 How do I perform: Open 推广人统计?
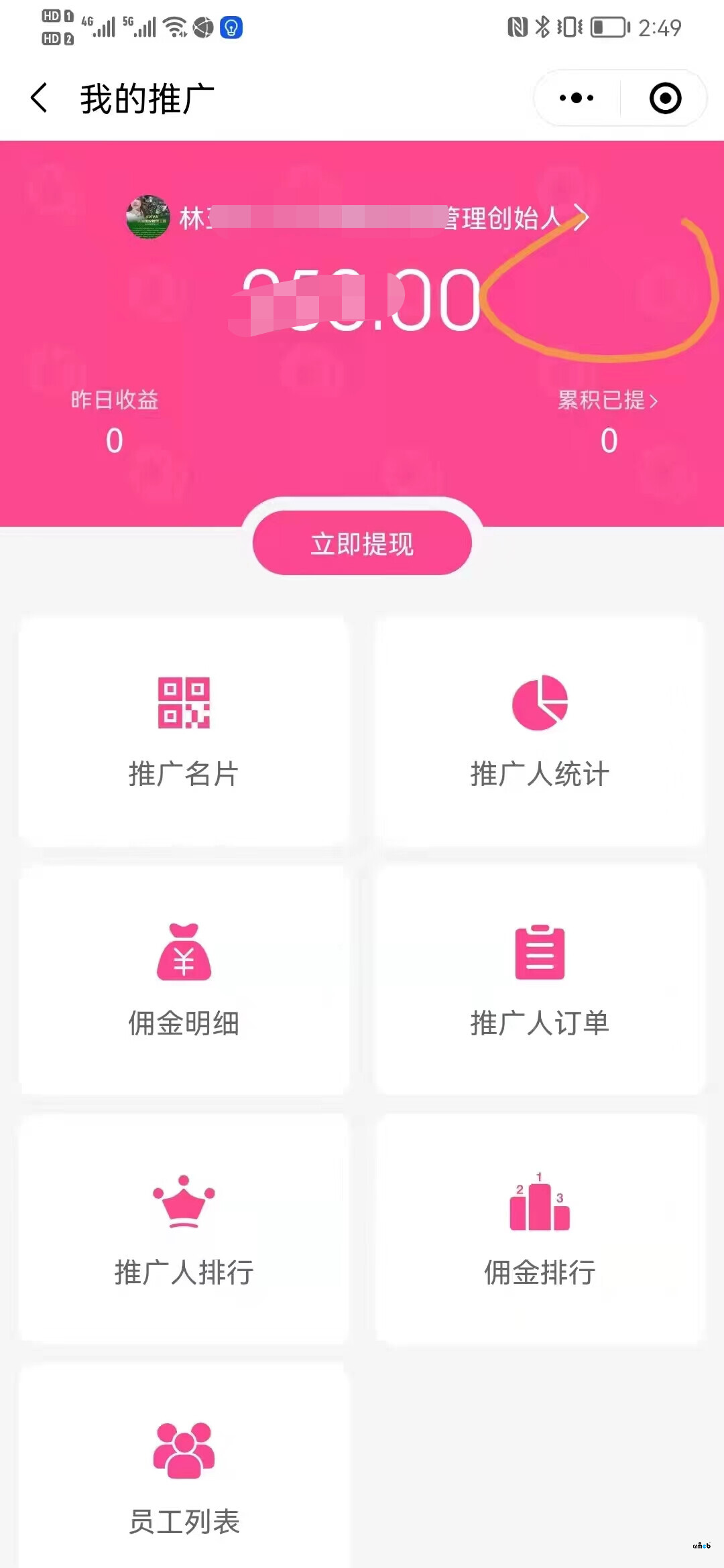click(x=540, y=732)
